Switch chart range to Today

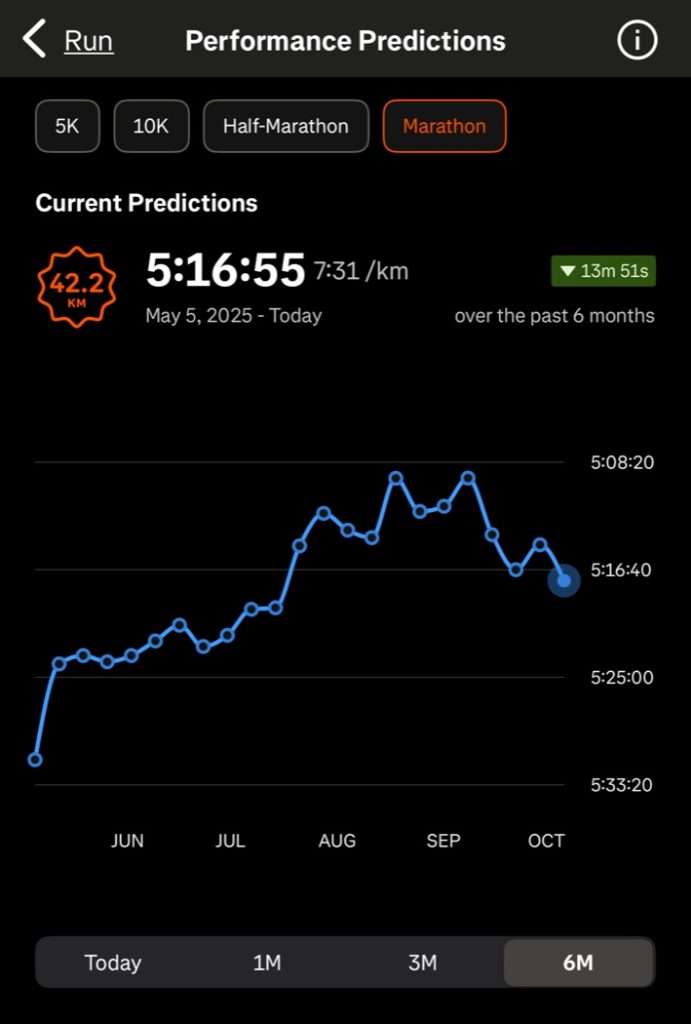coord(113,963)
